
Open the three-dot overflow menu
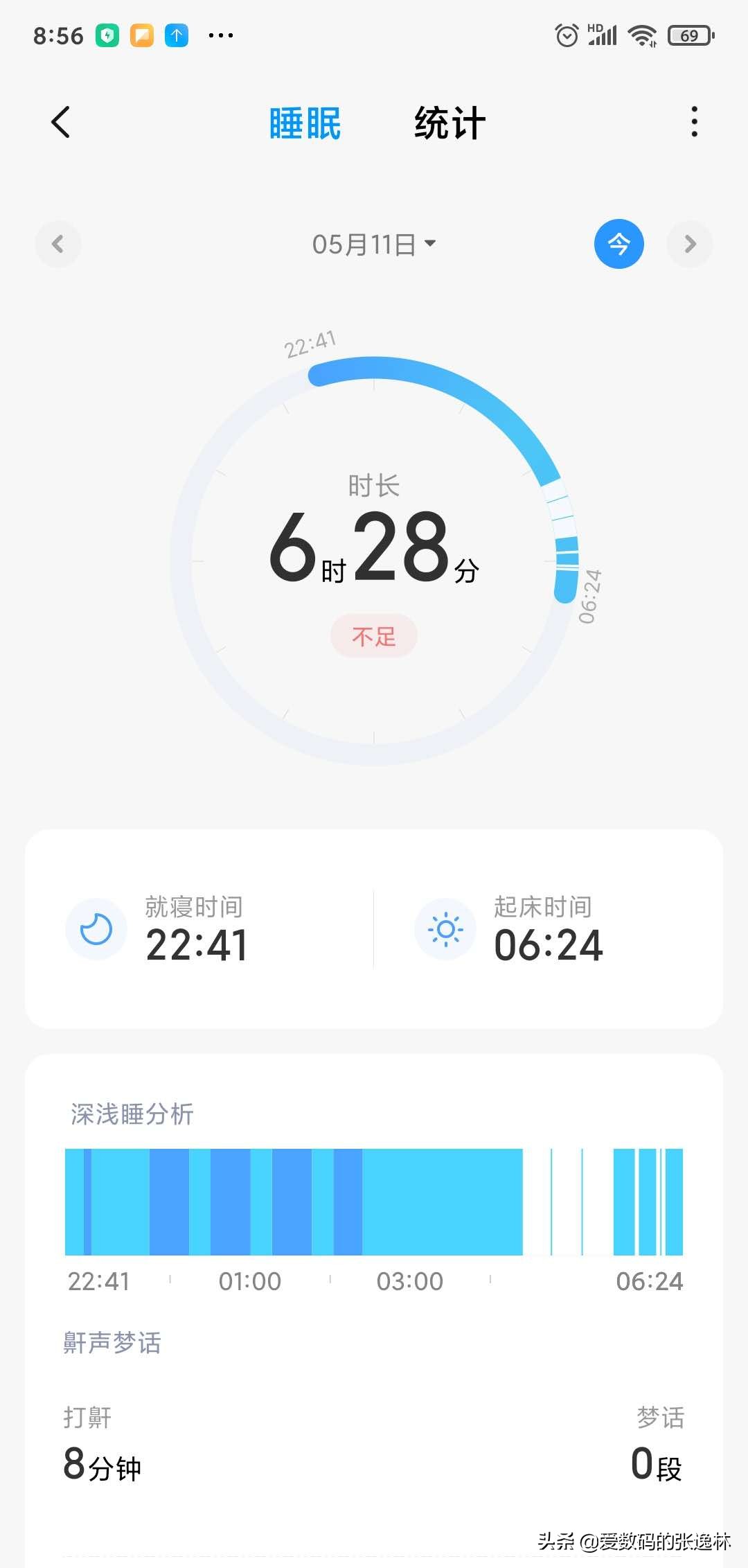695,121
